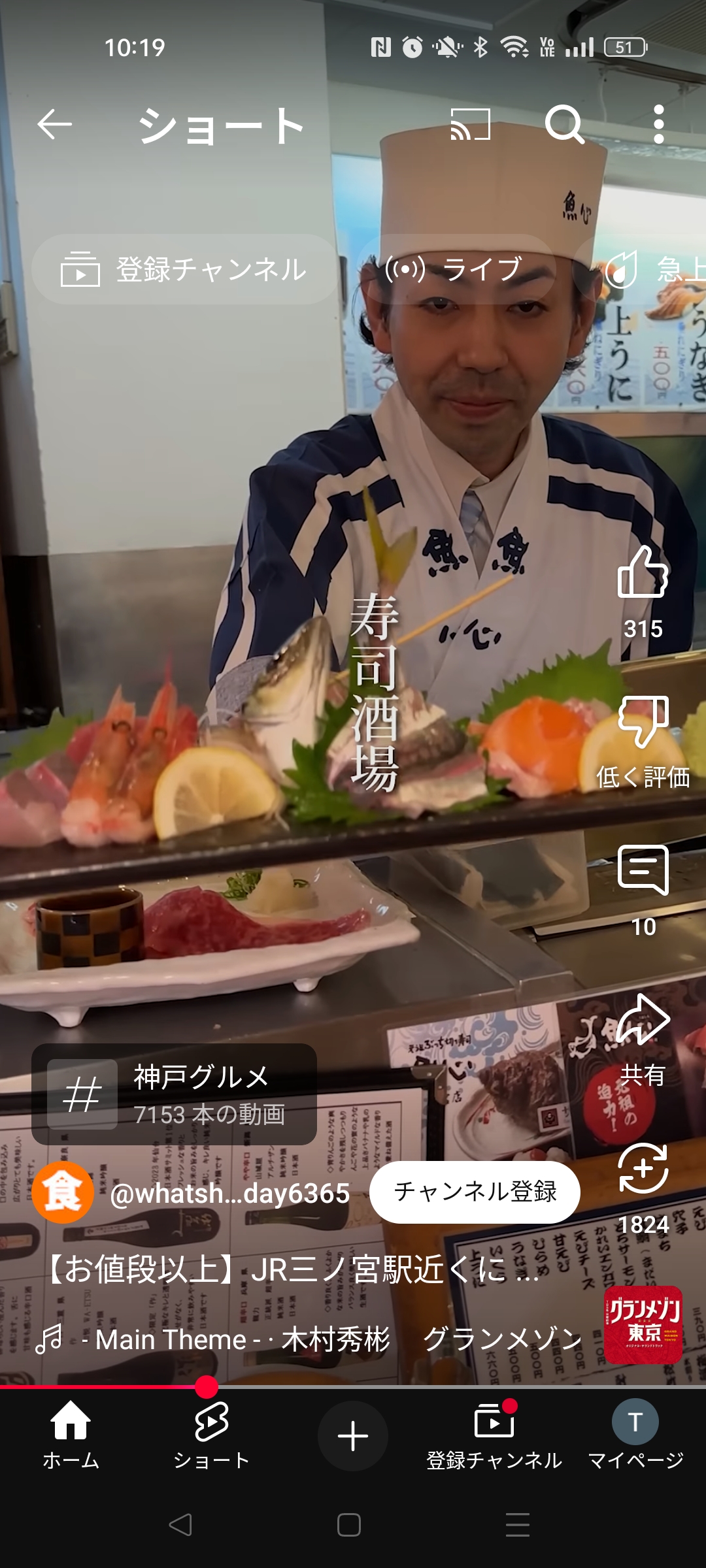The height and width of the screenshot is (1568, 706).
Task: Share this Short via 共有
Action: pyautogui.click(x=643, y=1020)
